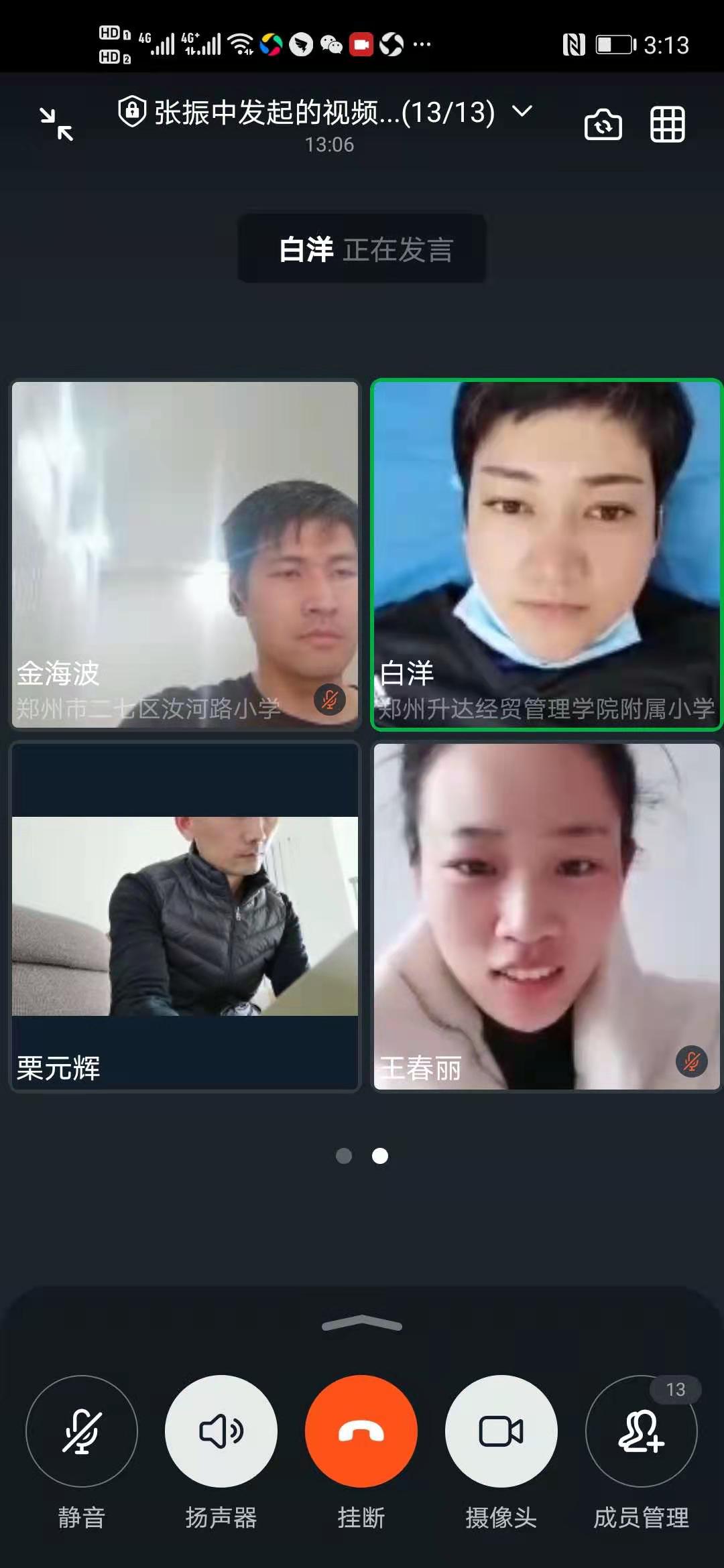Switch to grid layout view
This screenshot has height=1568, width=724.
tap(667, 125)
